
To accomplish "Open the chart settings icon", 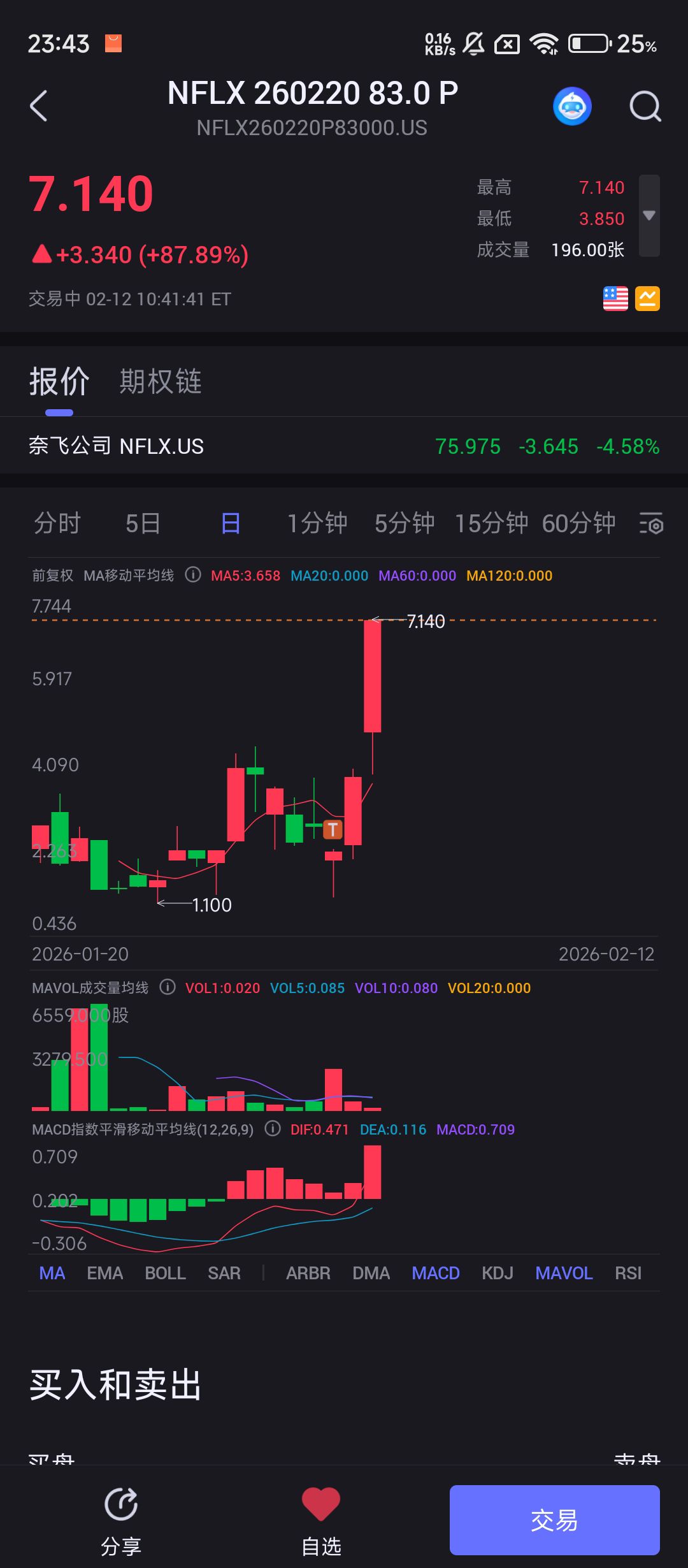I will (651, 523).
